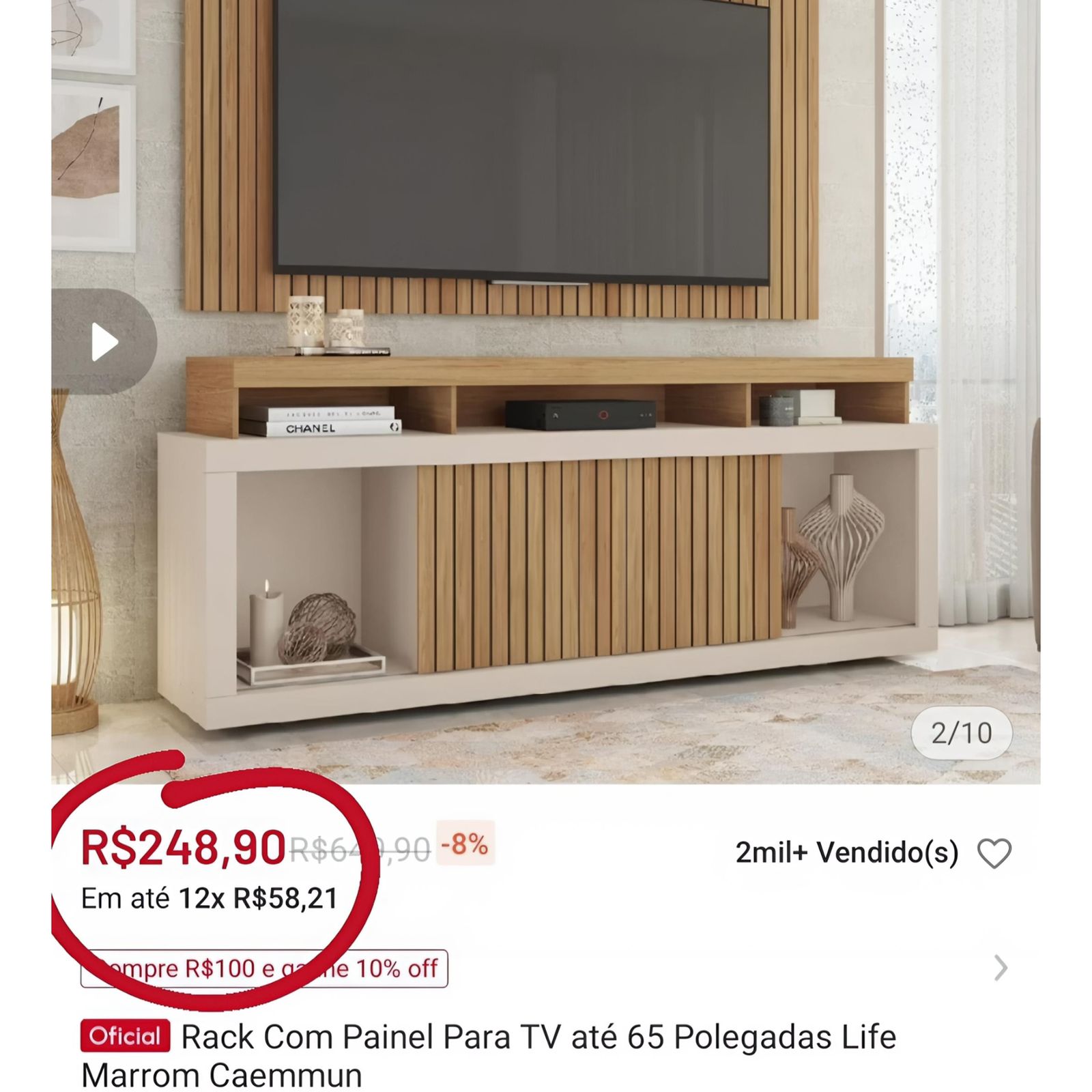Screen dimensions: 1092x1092
Task: Tap the 'Compre R$100 e ganhe 10% off' coupon
Action: tap(265, 968)
